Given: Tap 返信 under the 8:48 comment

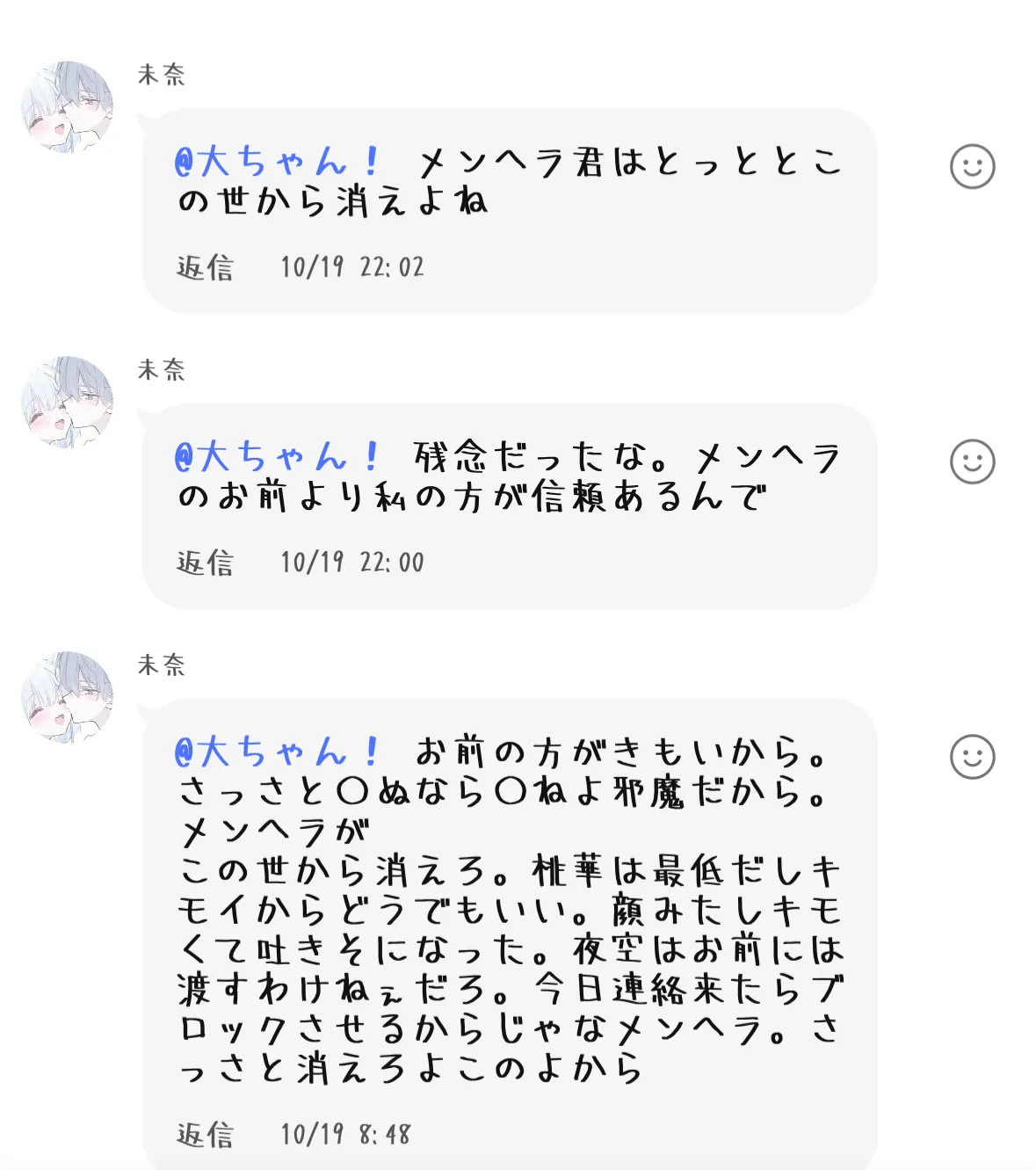Looking at the screenshot, I should [205, 1135].
